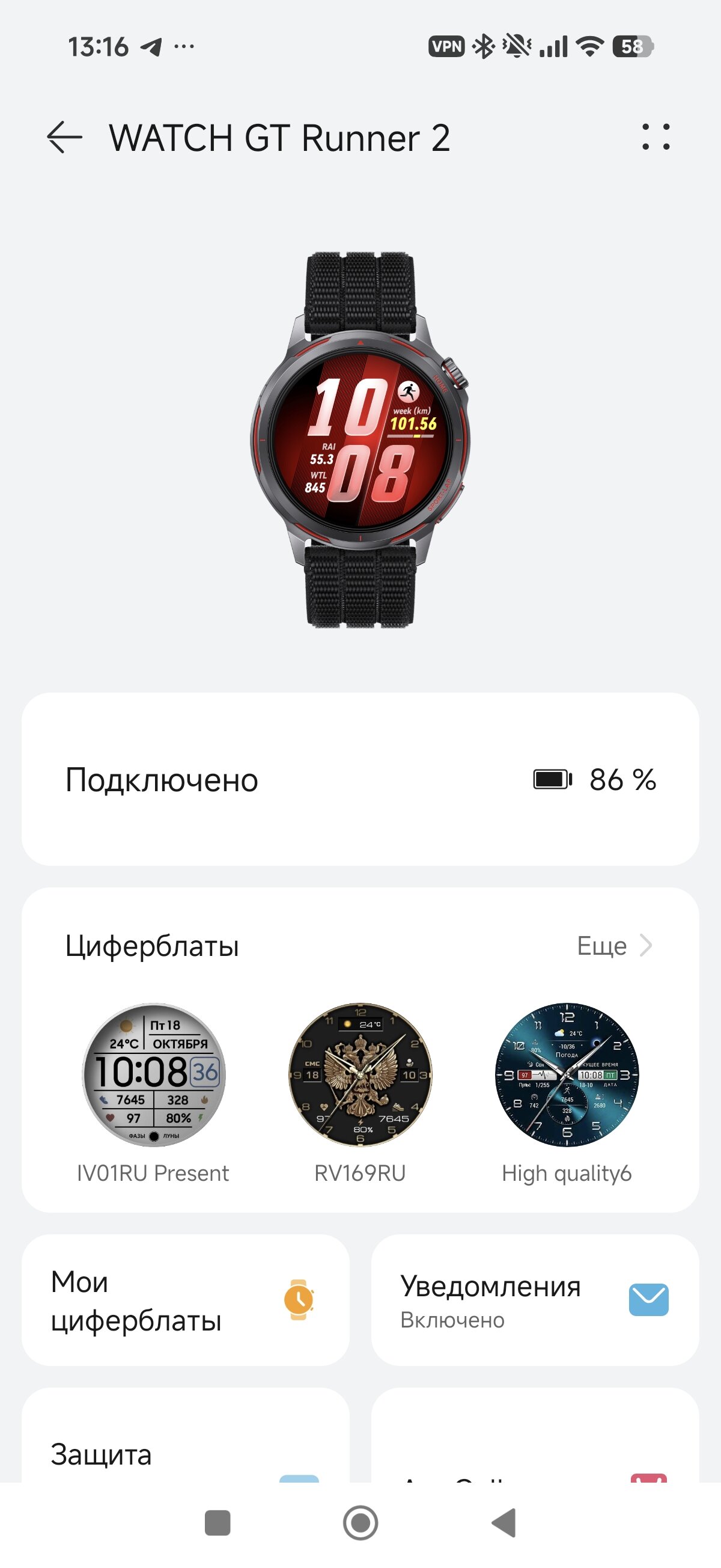
Task: Open Уведомления settings card
Action: (x=534, y=1301)
